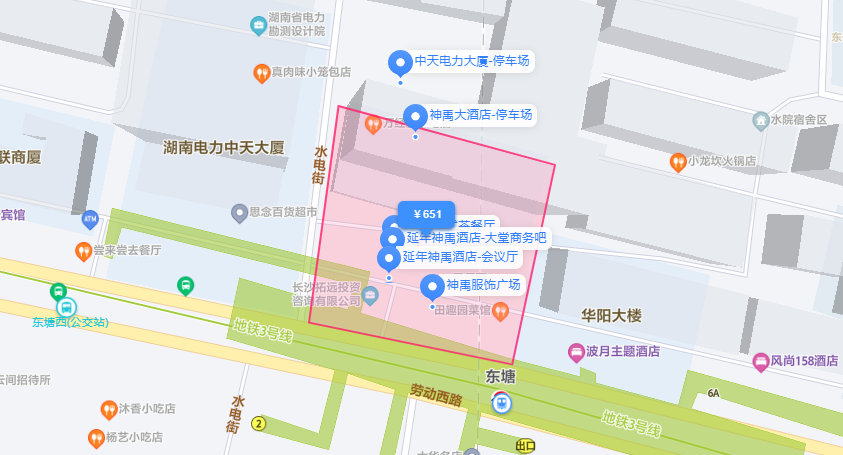The image size is (843, 455).
Task: Tap the 神禹服饰广场 location pin
Action: point(432,287)
